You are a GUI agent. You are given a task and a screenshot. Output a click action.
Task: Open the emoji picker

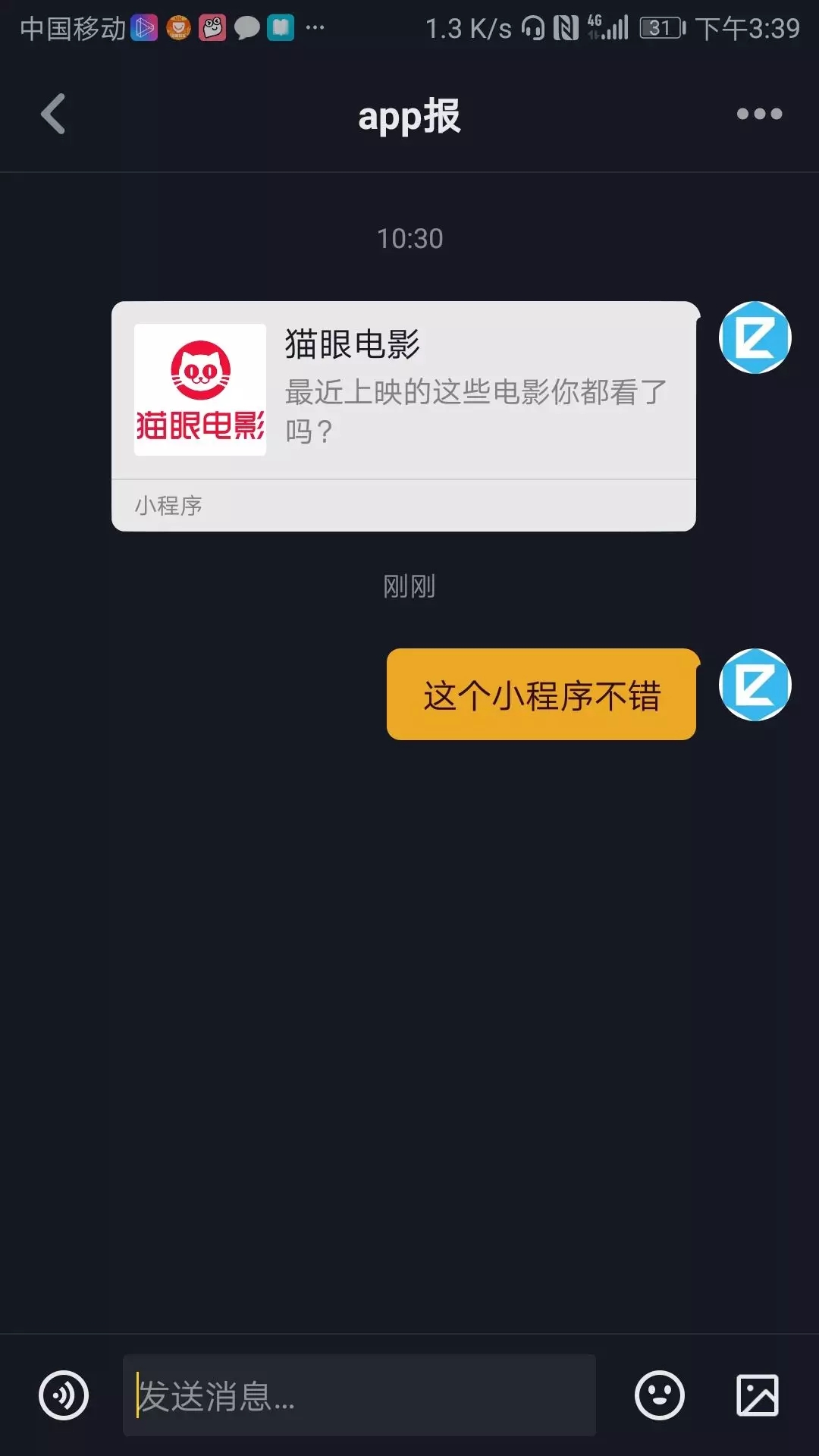click(659, 1395)
